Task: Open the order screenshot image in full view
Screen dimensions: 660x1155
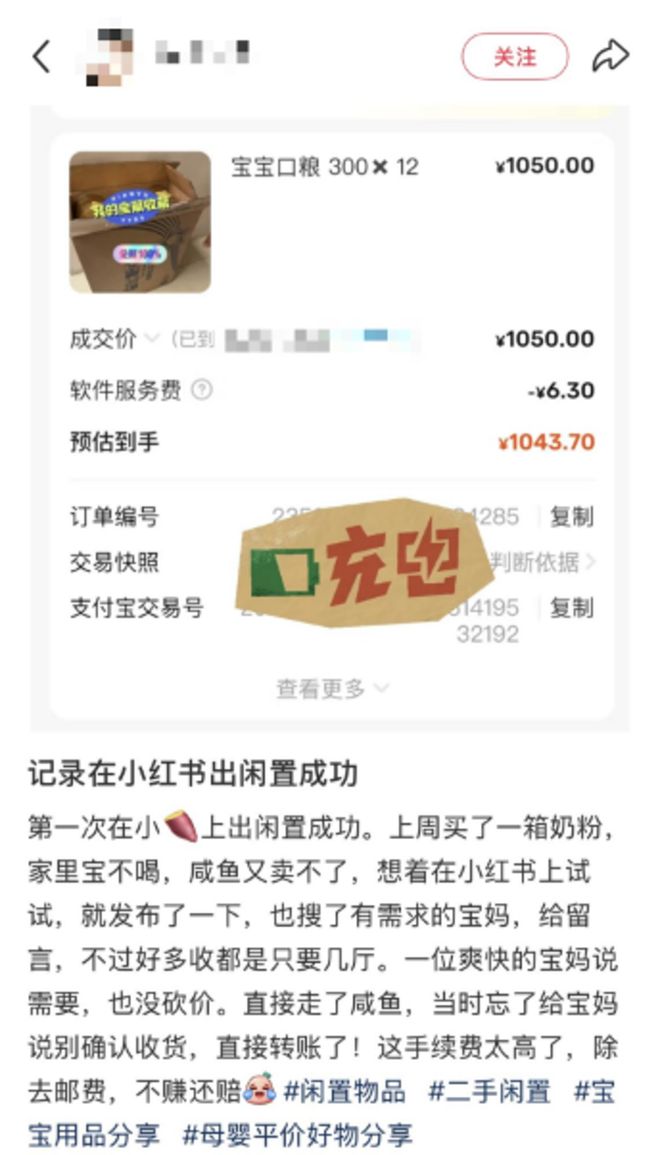Action: coord(330,420)
